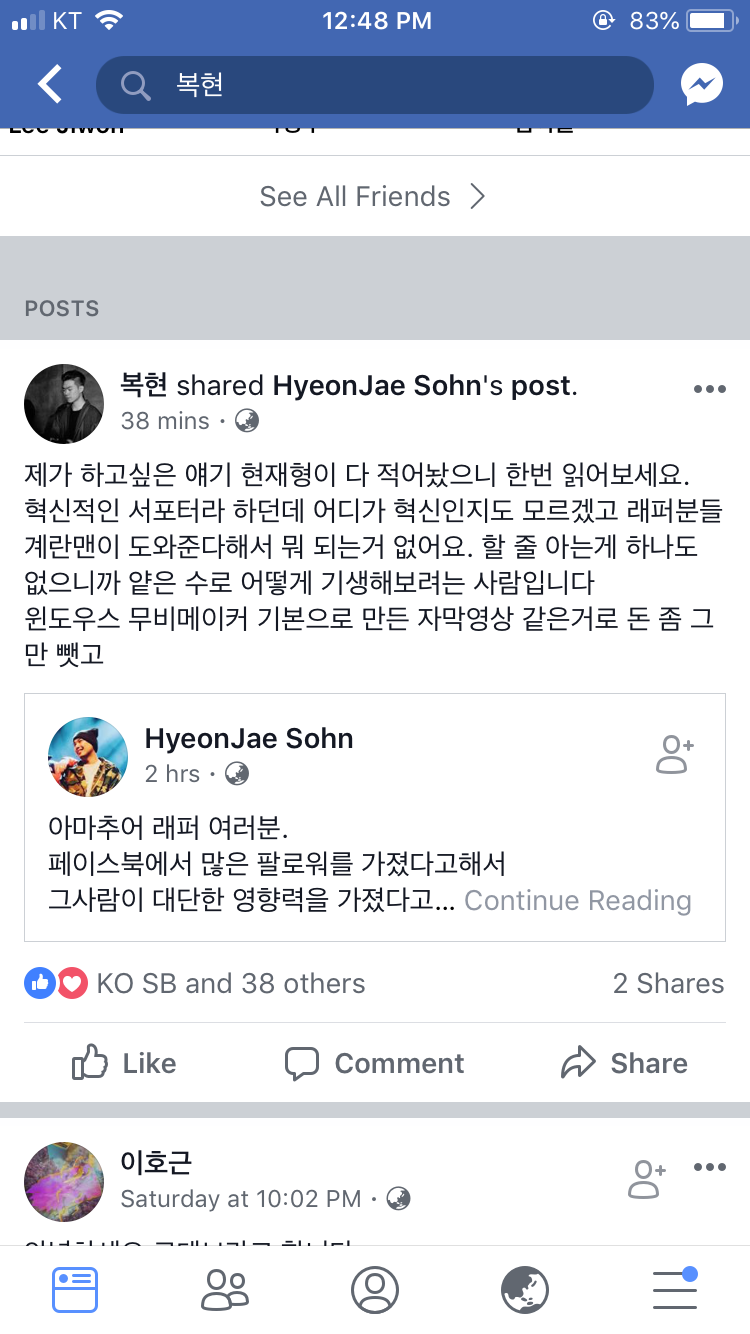750x1334 pixels.
Task: Open See All Friends
Action: tap(372, 197)
